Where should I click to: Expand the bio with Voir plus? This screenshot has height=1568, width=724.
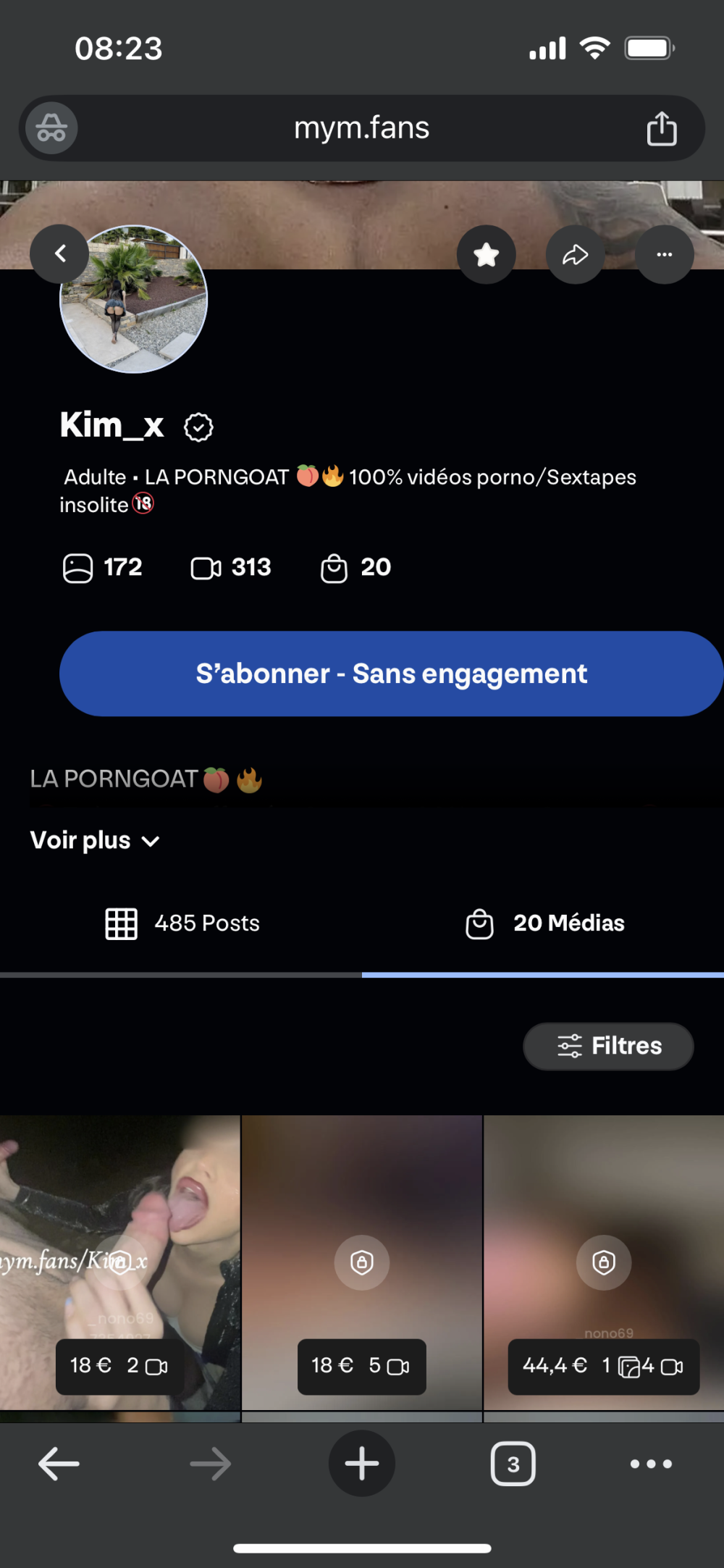pyautogui.click(x=94, y=841)
